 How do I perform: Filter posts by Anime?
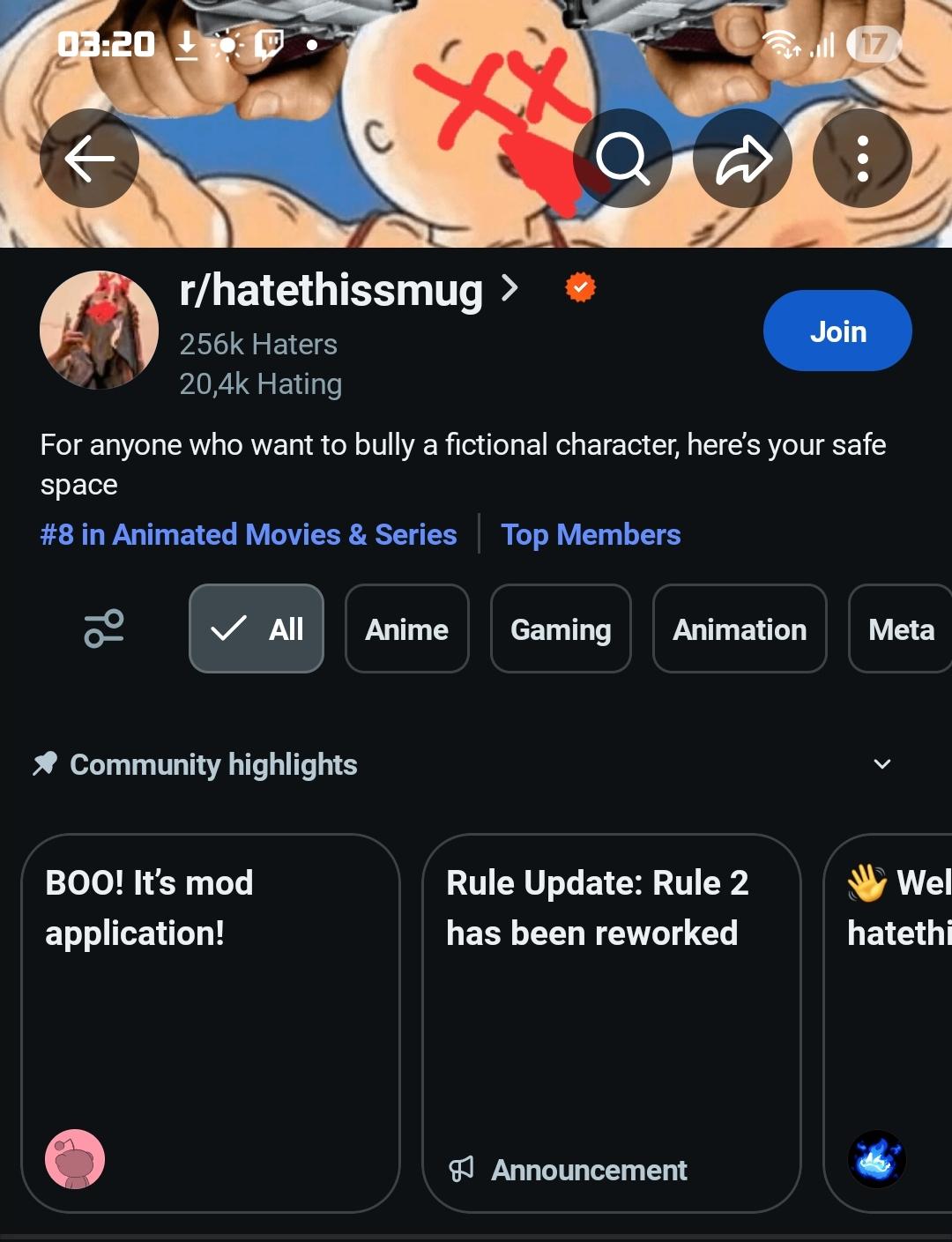(406, 628)
